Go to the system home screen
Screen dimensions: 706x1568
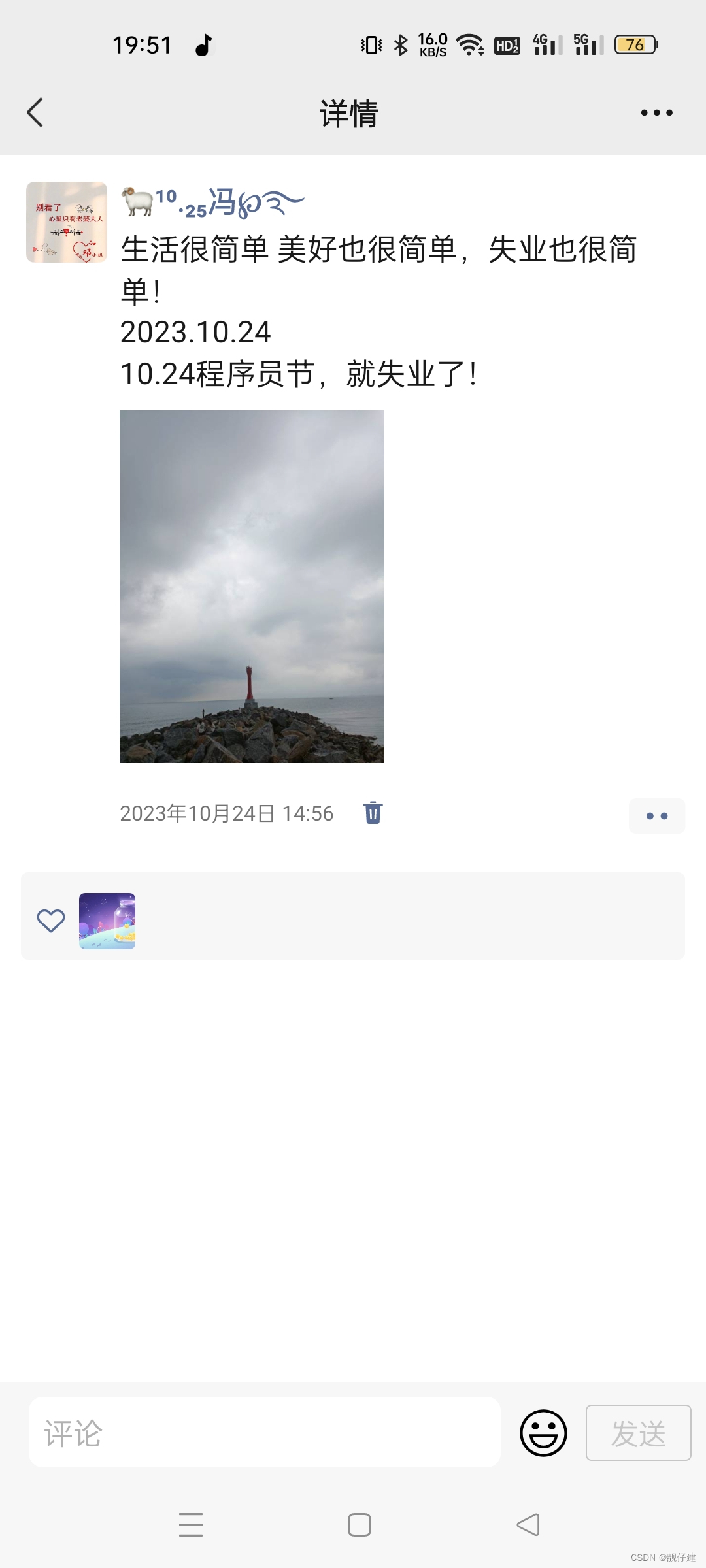click(360, 1525)
